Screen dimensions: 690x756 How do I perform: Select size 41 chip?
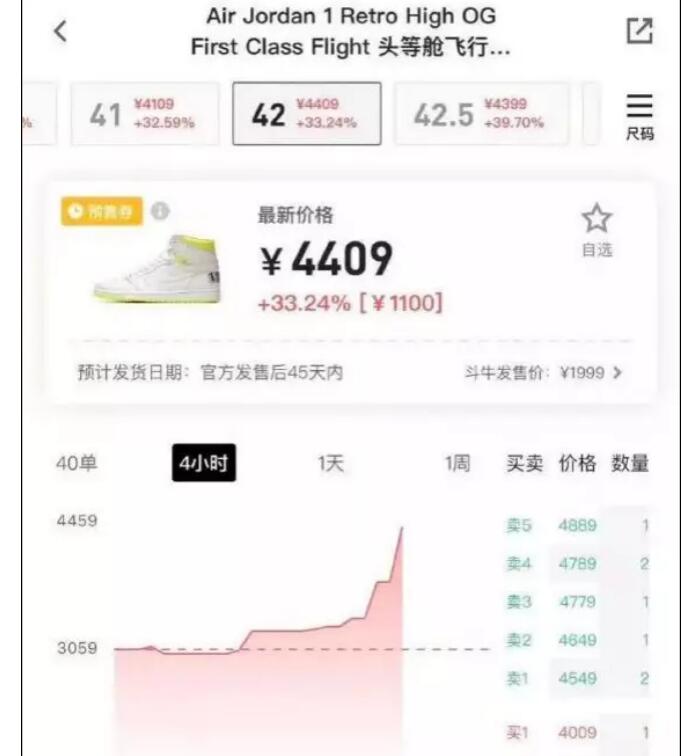point(144,114)
